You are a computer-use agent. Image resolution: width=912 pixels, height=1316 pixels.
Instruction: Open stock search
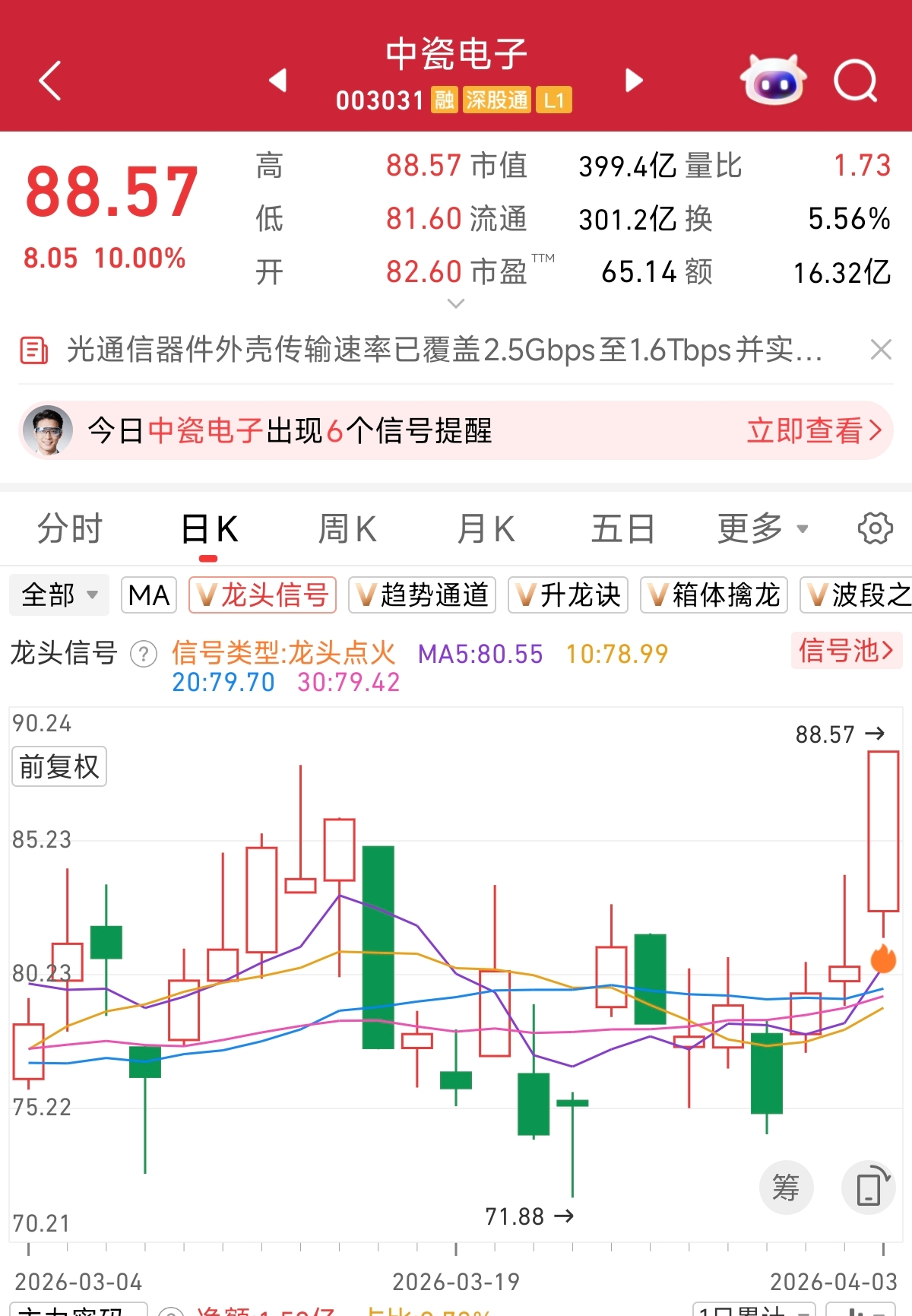coord(855,80)
